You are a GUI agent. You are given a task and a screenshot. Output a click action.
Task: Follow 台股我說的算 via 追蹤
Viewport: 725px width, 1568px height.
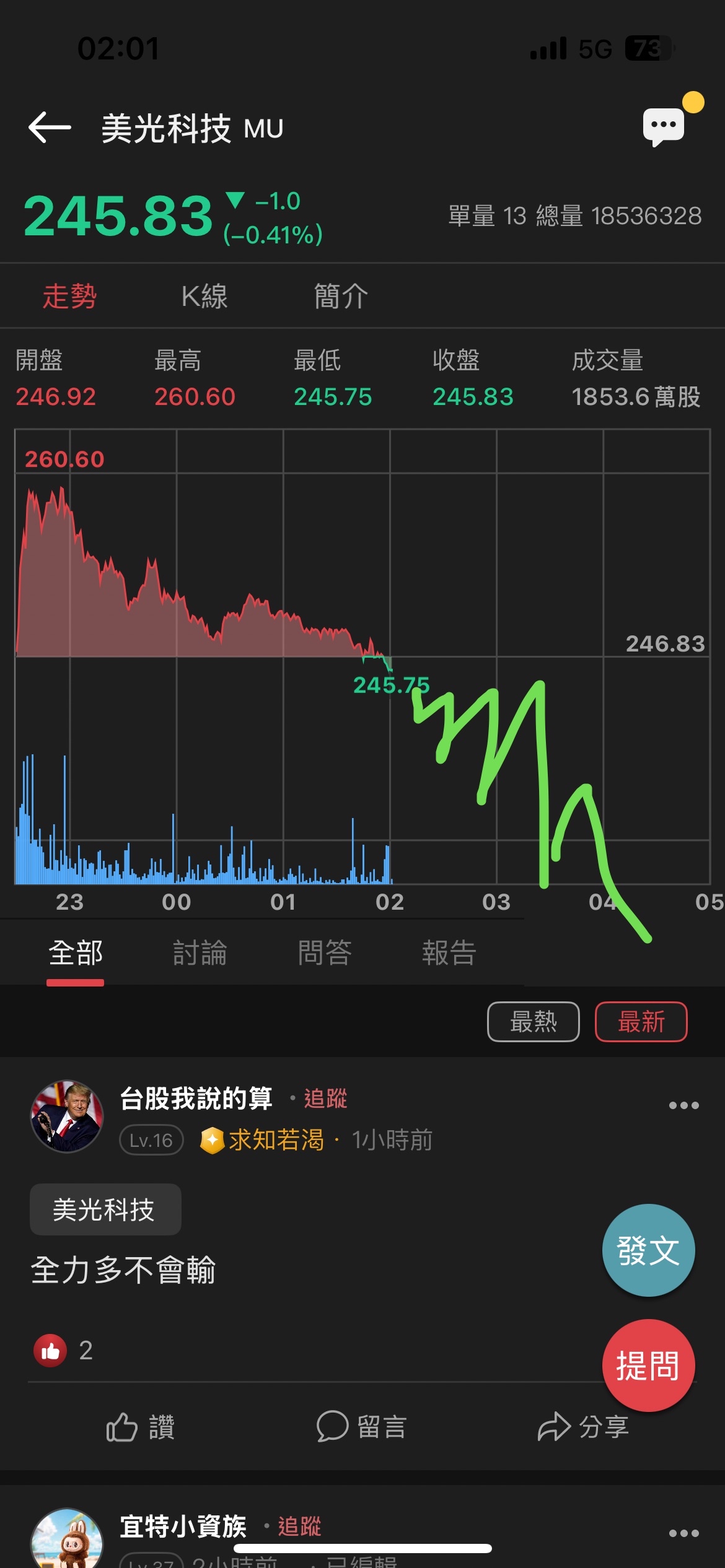coord(325,1099)
